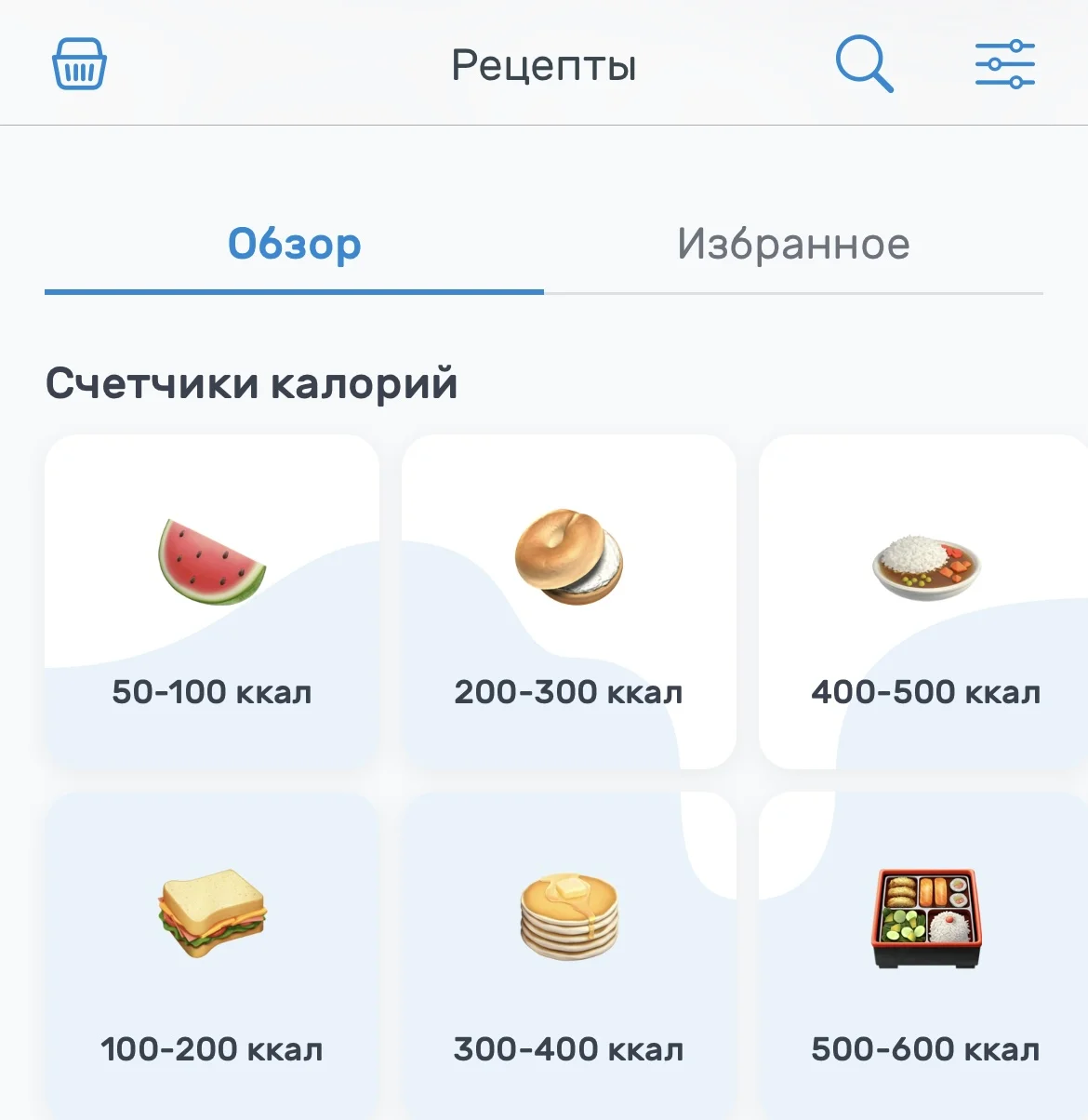The image size is (1088, 1120).
Task: Open the filter settings icon
Action: click(1004, 63)
